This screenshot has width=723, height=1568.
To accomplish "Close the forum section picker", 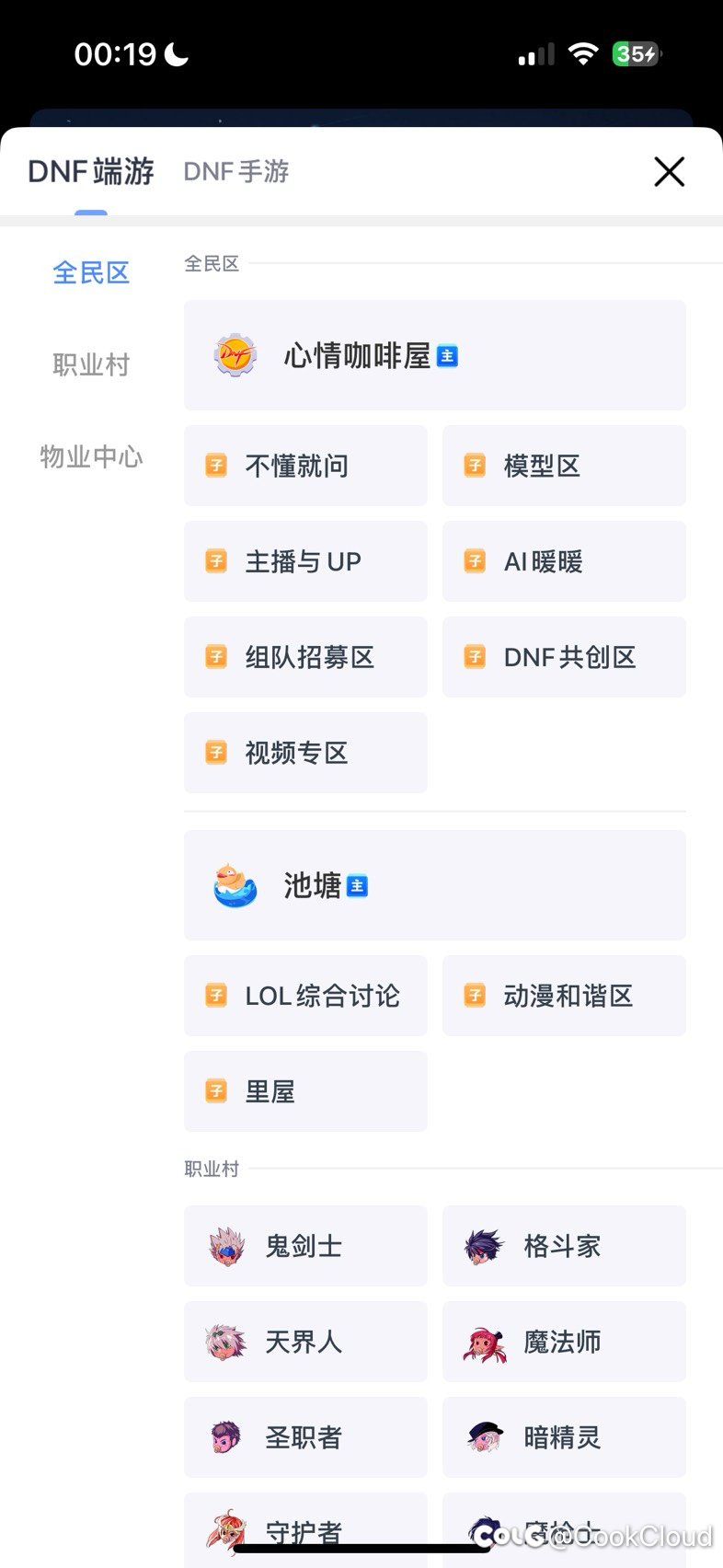I will [x=669, y=171].
